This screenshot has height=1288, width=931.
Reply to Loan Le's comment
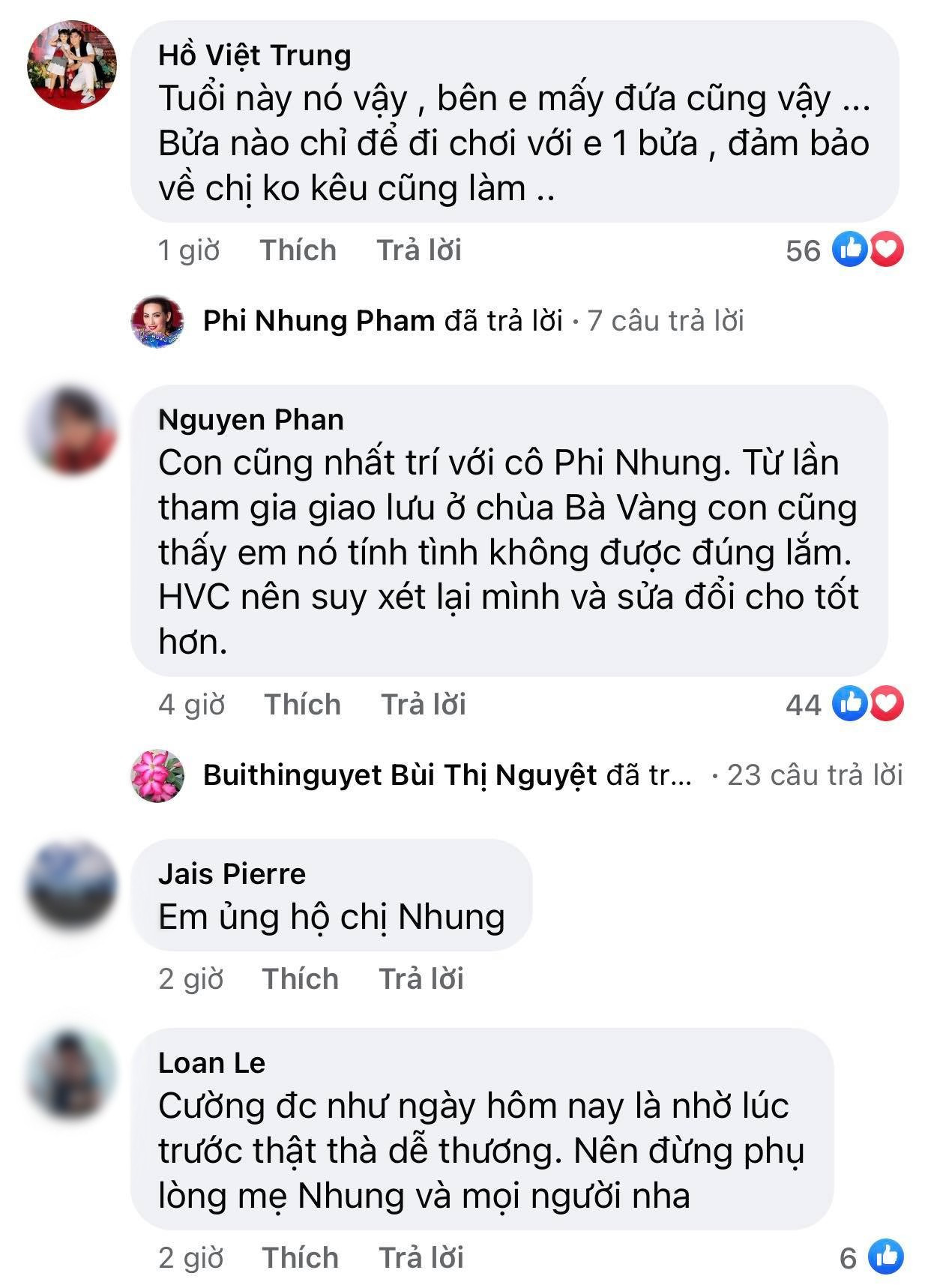click(x=421, y=1258)
